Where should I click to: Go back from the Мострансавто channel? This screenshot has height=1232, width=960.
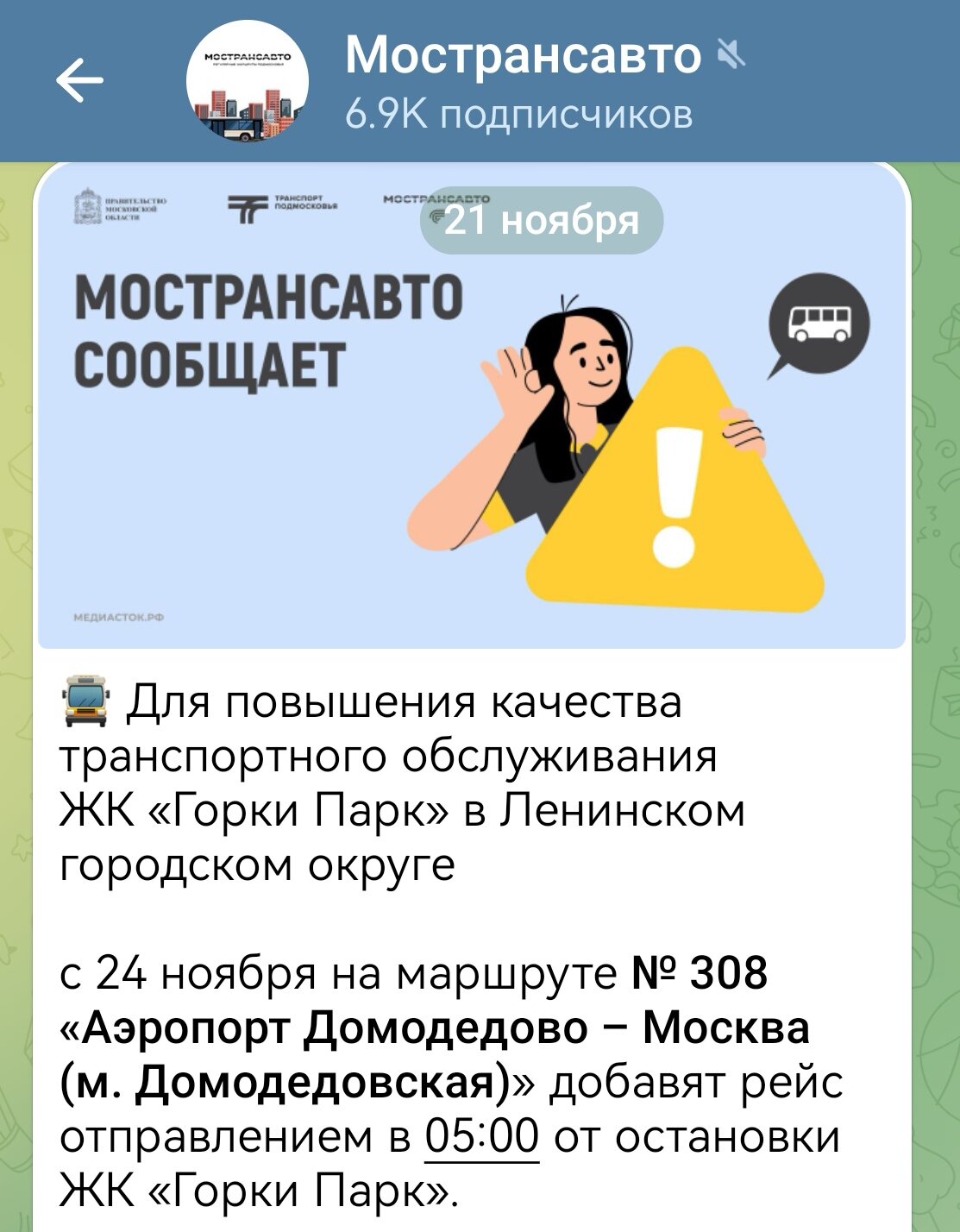[x=79, y=82]
